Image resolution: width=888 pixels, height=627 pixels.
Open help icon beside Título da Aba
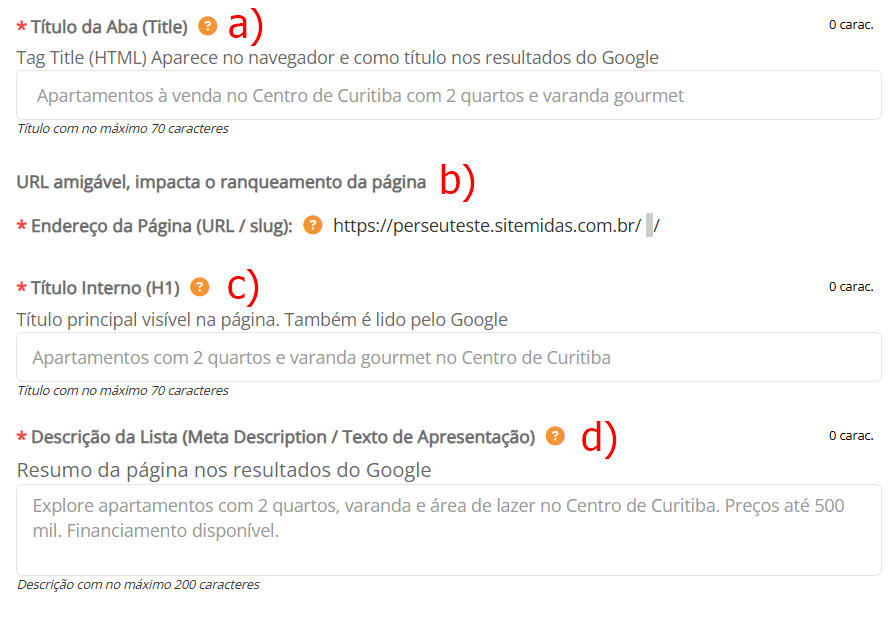point(207,26)
